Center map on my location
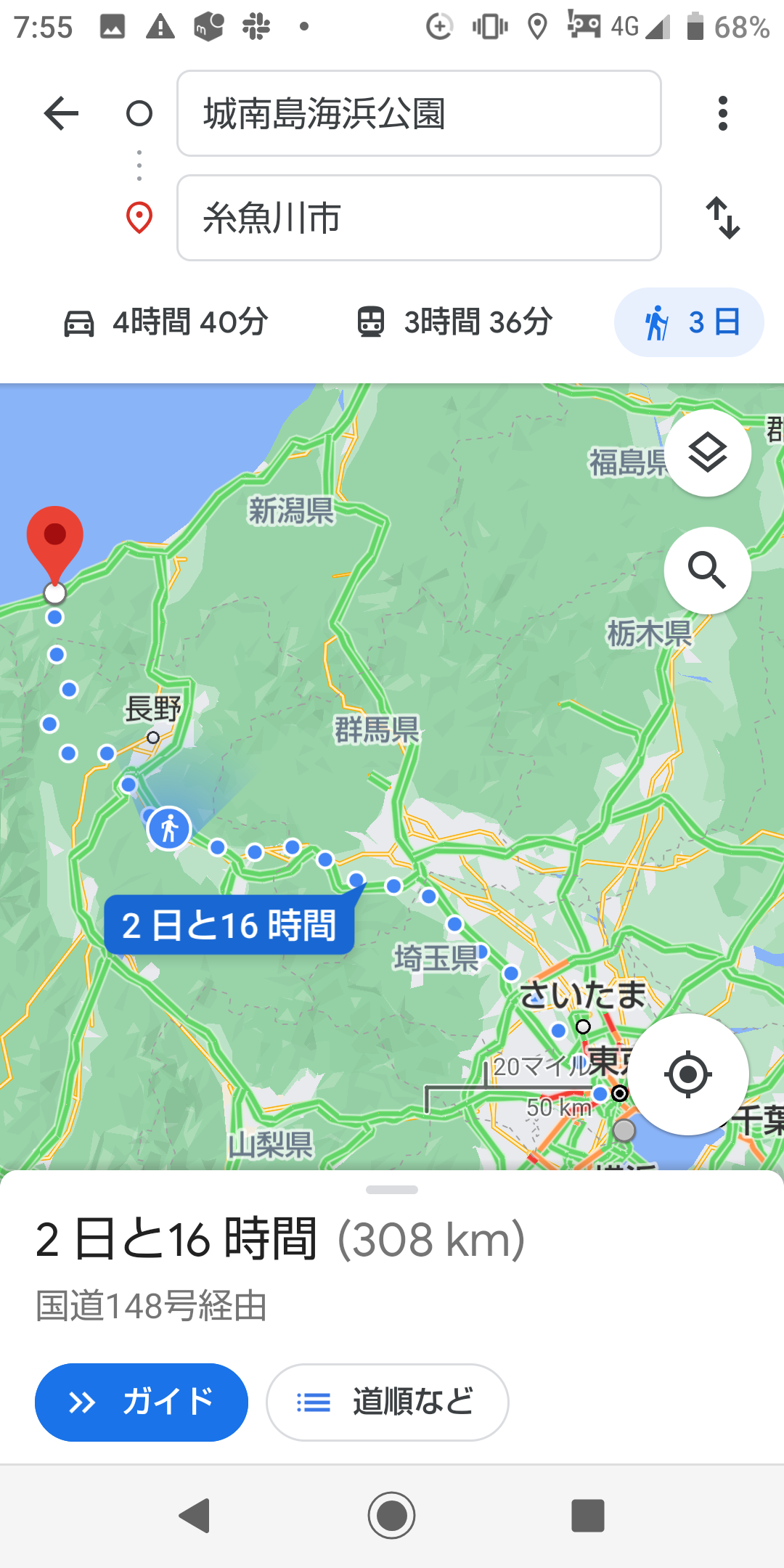The image size is (784, 1568). click(688, 1074)
